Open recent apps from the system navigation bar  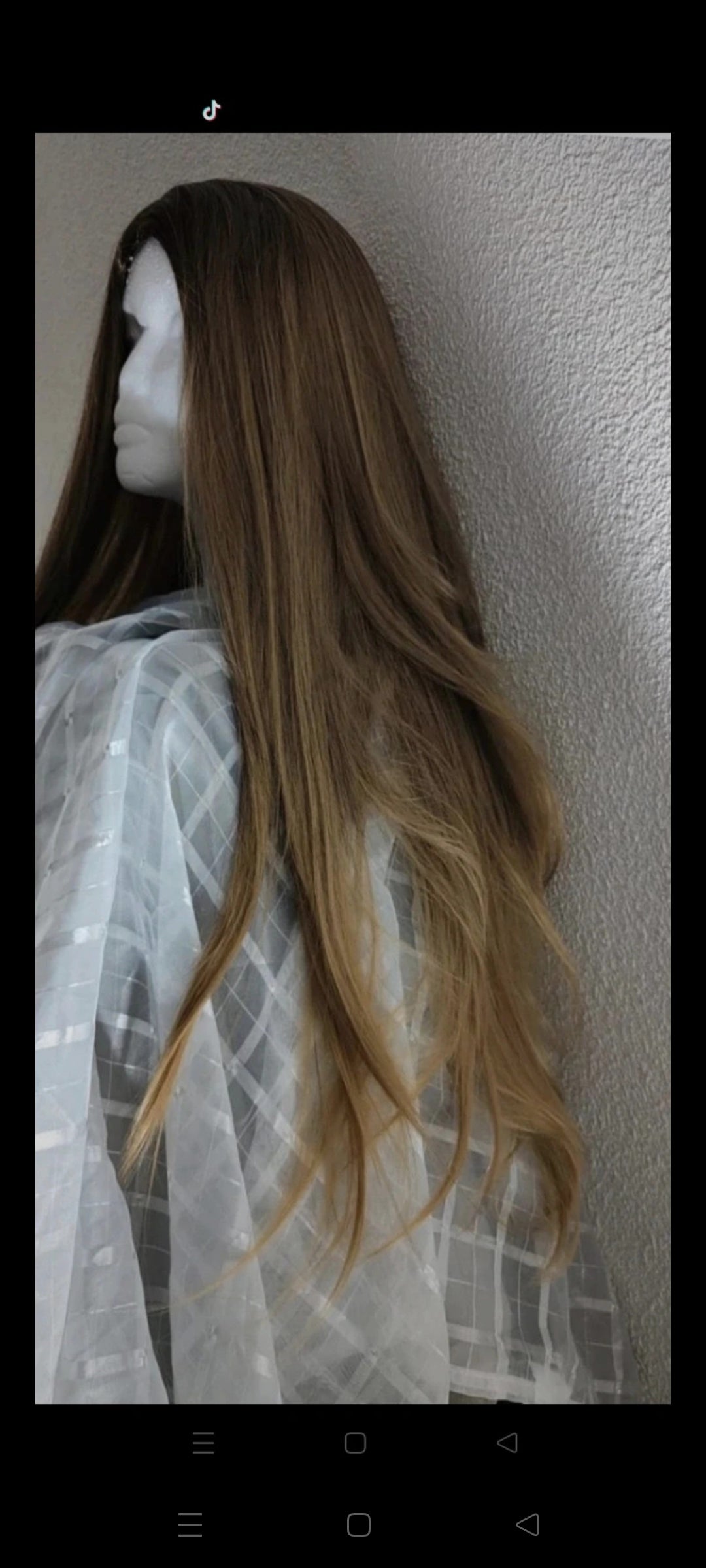click(190, 1525)
